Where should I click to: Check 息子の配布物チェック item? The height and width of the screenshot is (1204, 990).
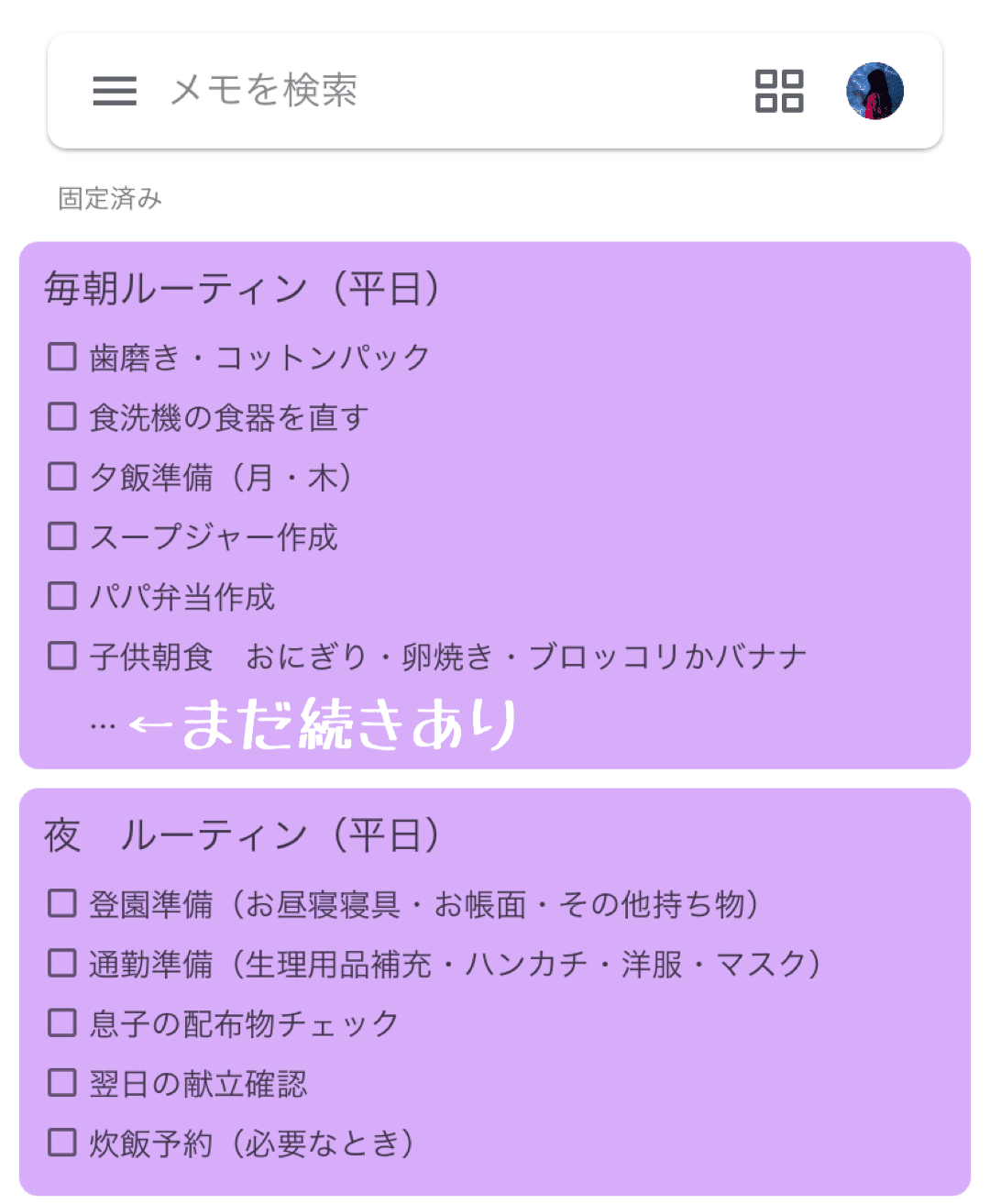click(x=61, y=1022)
